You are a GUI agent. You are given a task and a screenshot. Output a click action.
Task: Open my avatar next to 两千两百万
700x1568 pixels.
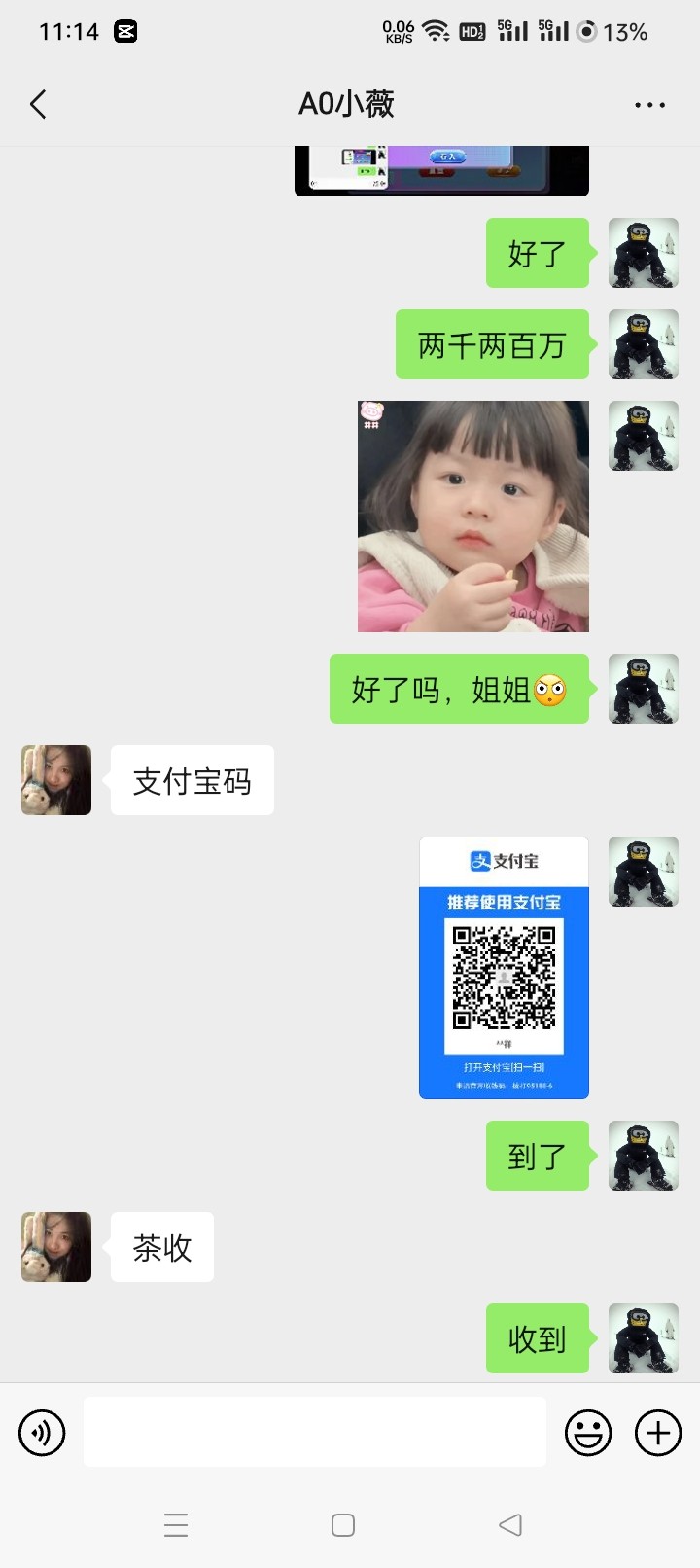644,344
